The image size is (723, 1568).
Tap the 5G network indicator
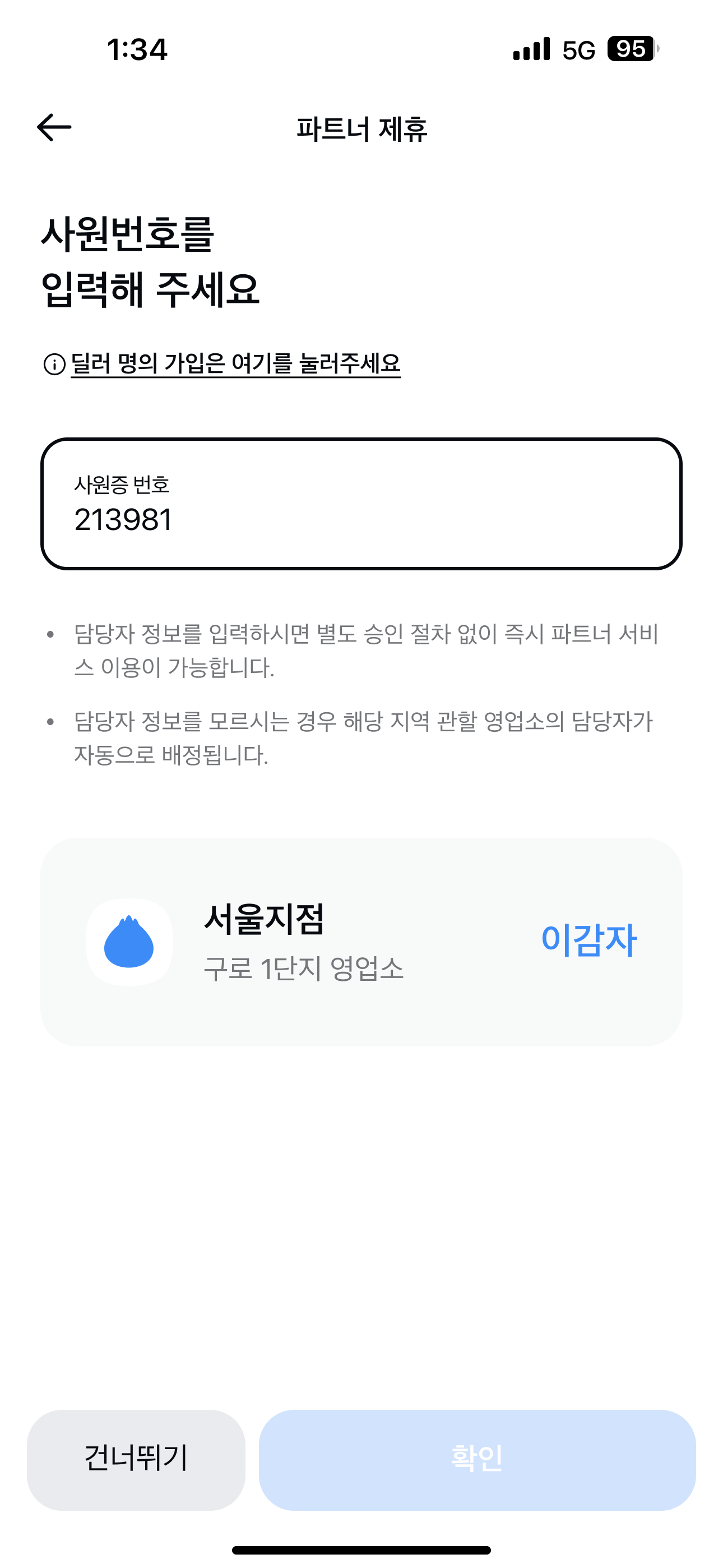pos(579,50)
